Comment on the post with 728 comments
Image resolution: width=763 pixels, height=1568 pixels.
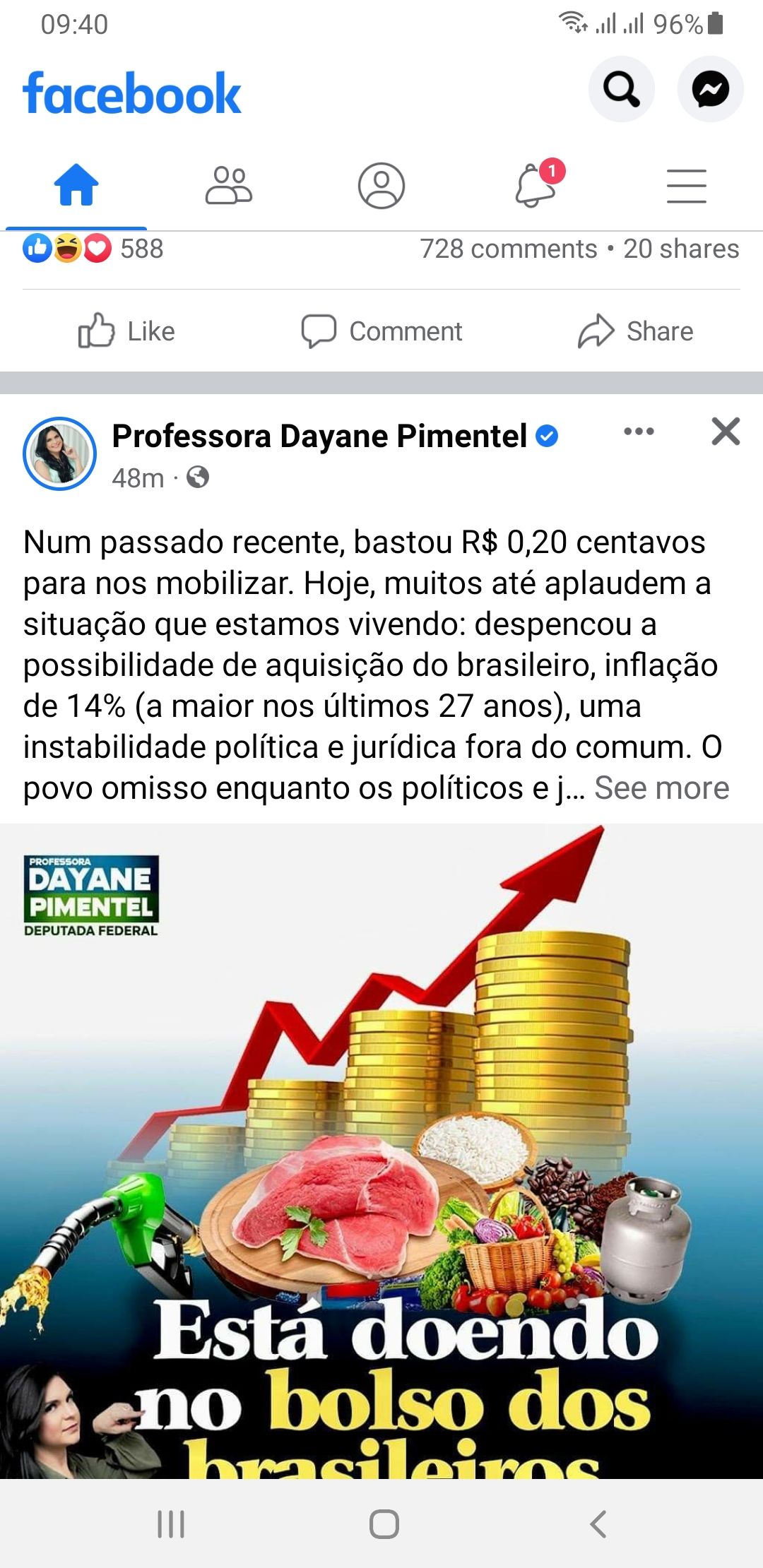[x=381, y=331]
